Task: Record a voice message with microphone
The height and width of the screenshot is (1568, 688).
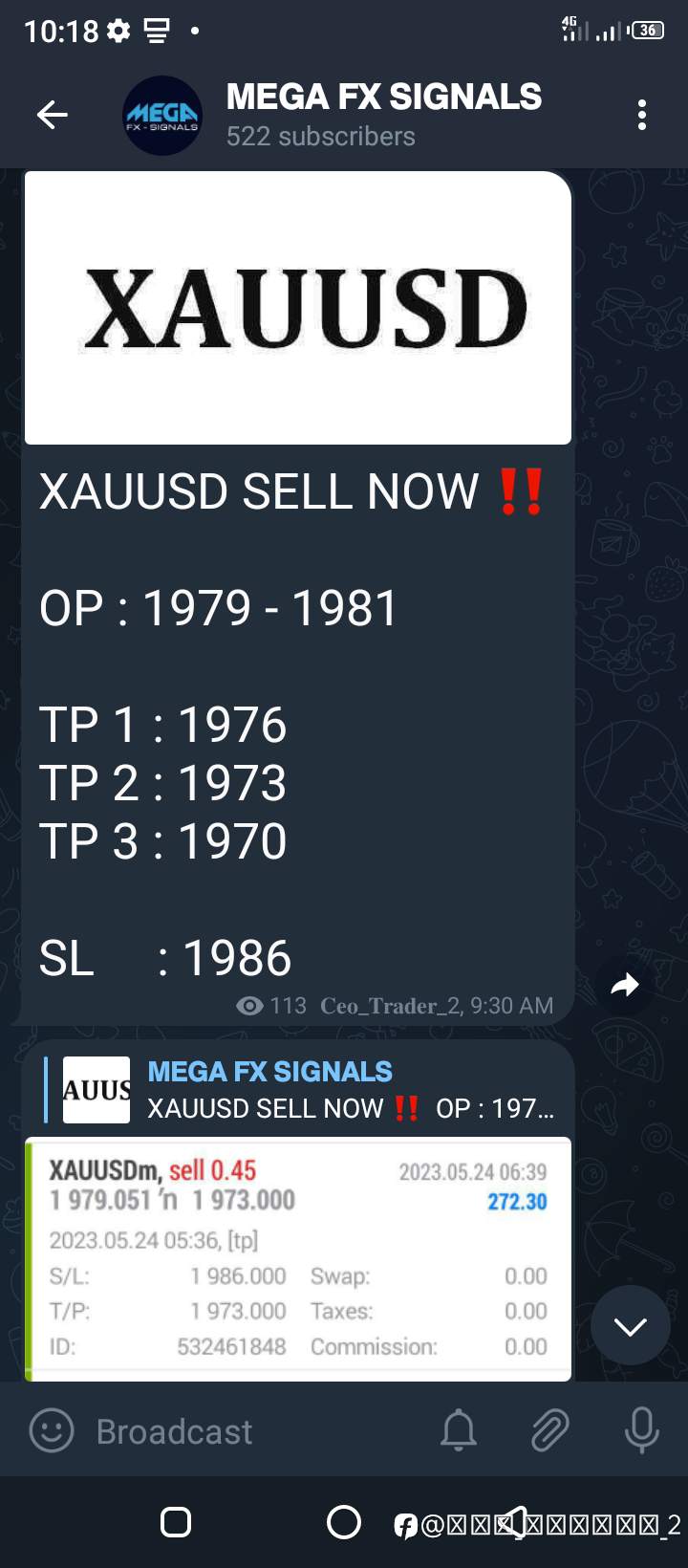Action: [641, 1431]
